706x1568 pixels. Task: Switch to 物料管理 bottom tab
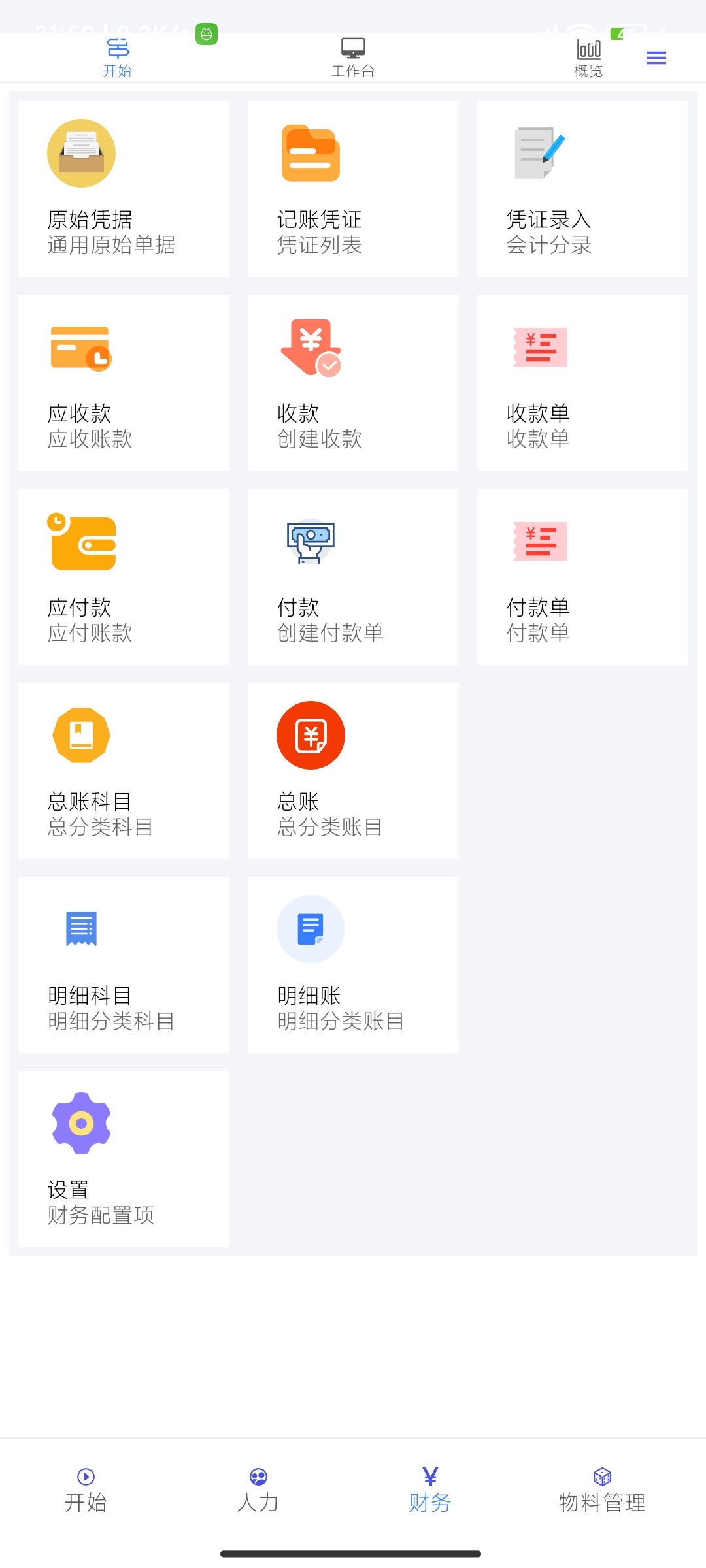(602, 1491)
